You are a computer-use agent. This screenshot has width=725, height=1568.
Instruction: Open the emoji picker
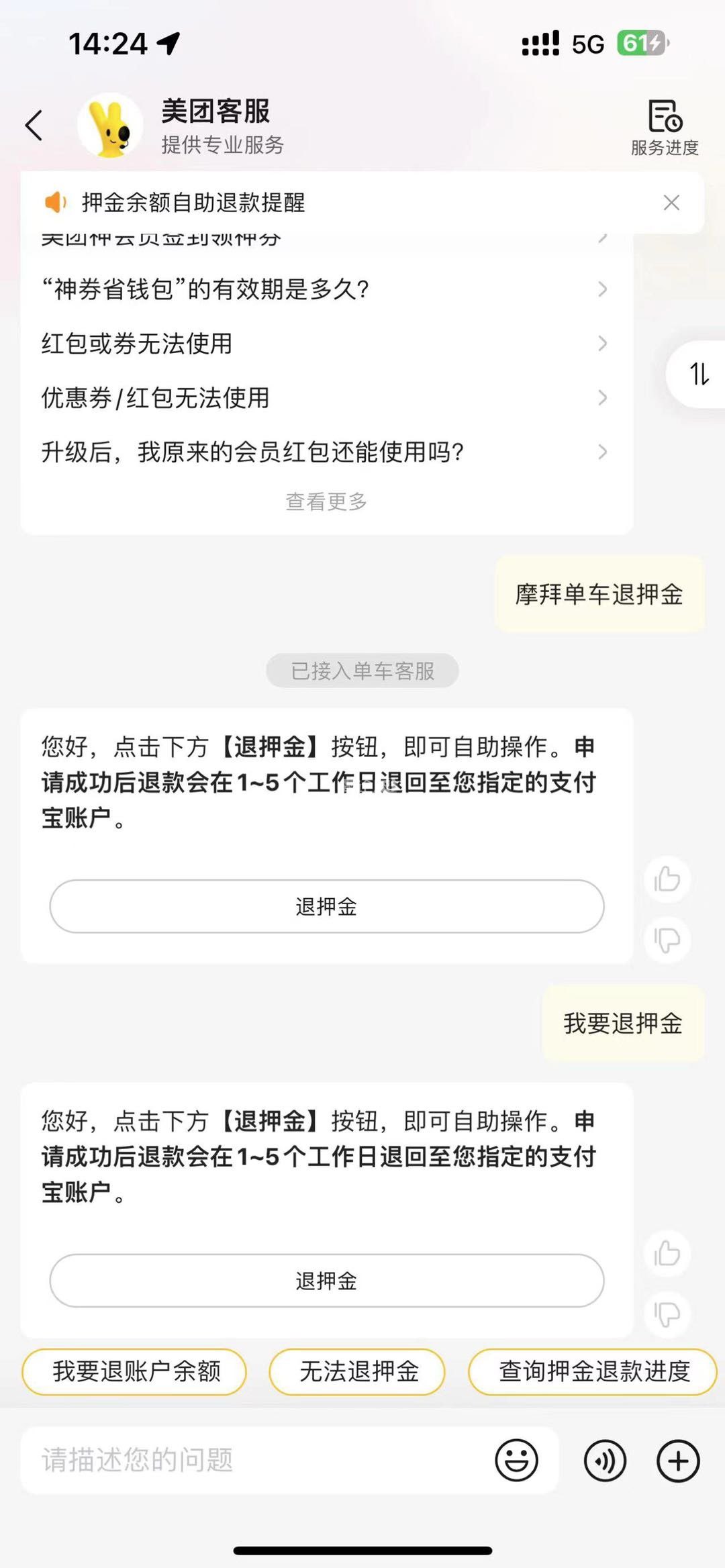(x=516, y=1460)
